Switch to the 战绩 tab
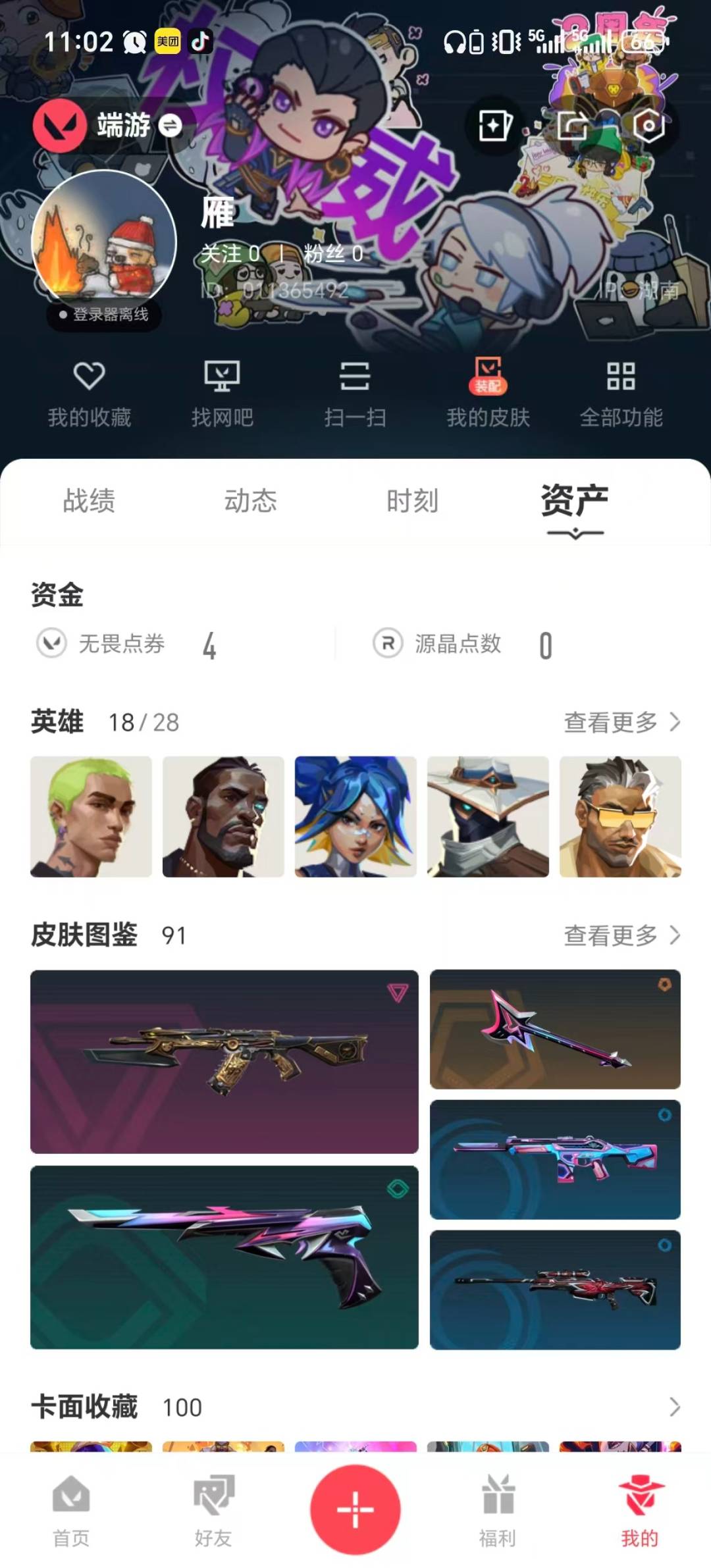 point(89,501)
